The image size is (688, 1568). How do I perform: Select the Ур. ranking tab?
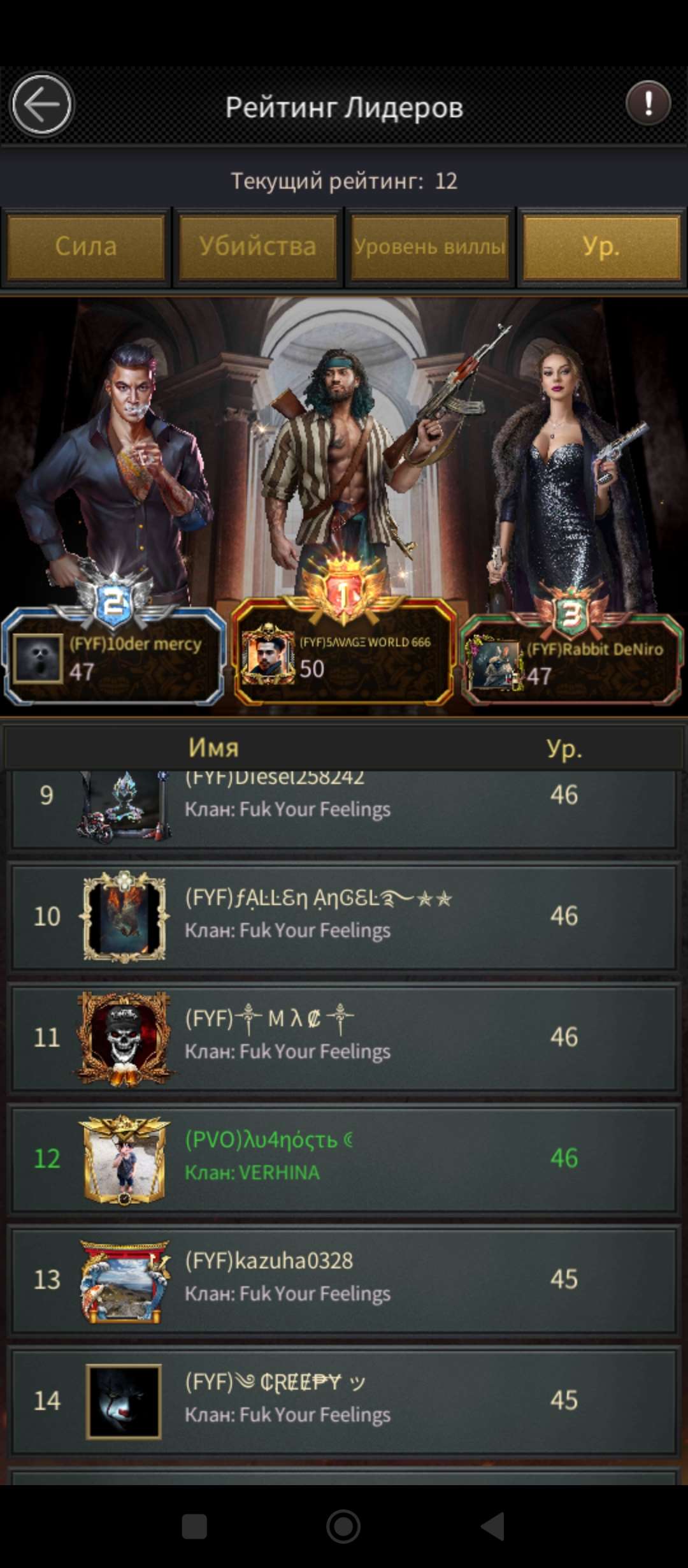pos(601,247)
